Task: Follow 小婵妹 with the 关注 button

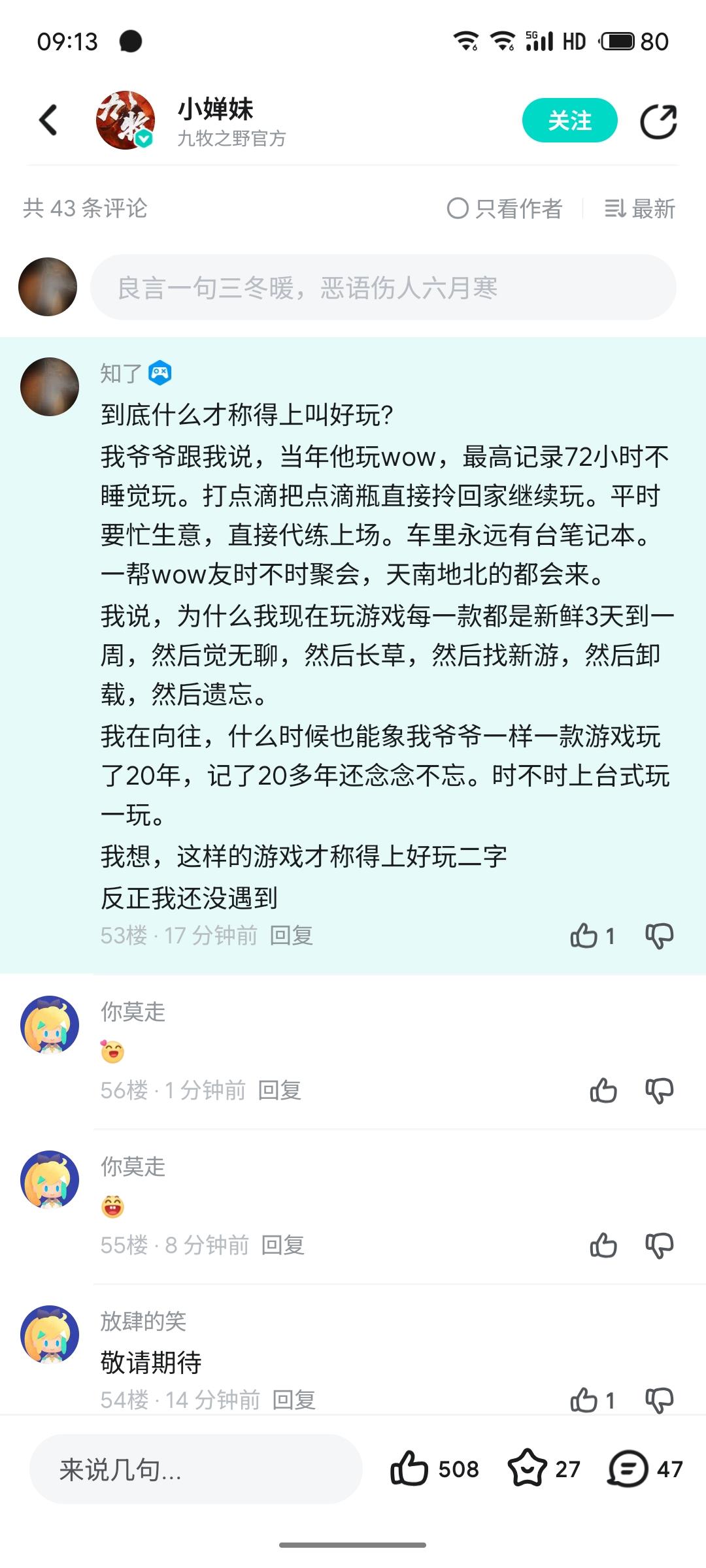Action: coord(569,121)
